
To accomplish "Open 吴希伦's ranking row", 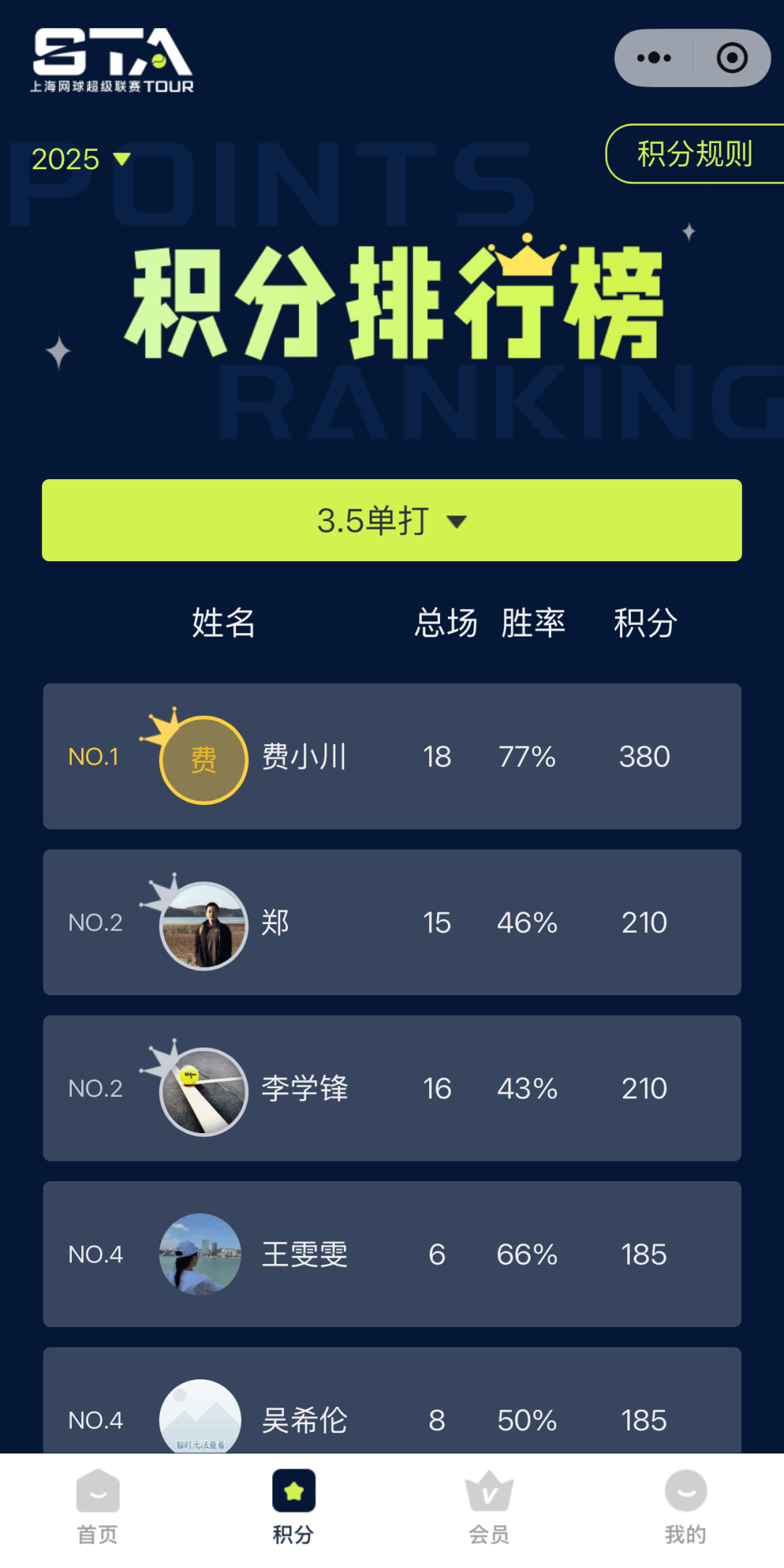I will [392, 1408].
